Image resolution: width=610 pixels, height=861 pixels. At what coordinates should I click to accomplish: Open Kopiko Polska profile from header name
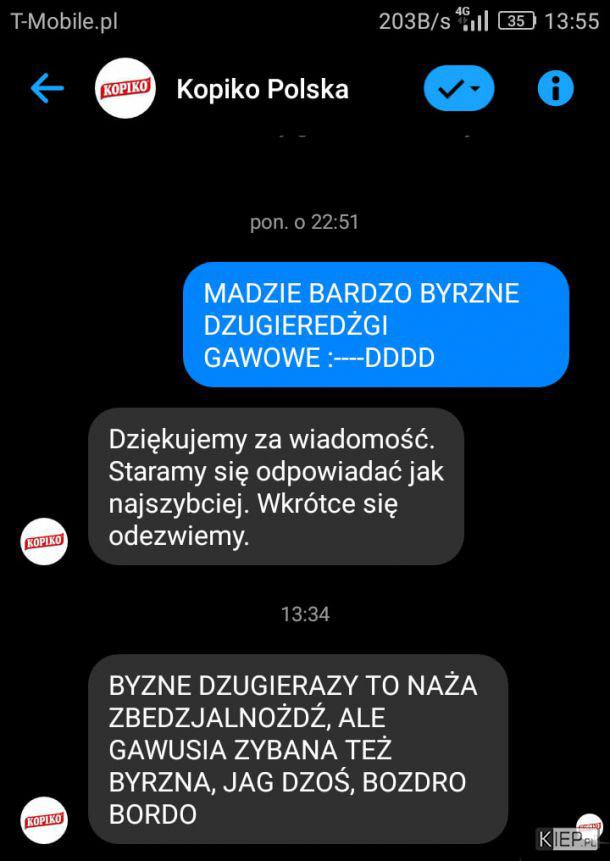coord(262,89)
